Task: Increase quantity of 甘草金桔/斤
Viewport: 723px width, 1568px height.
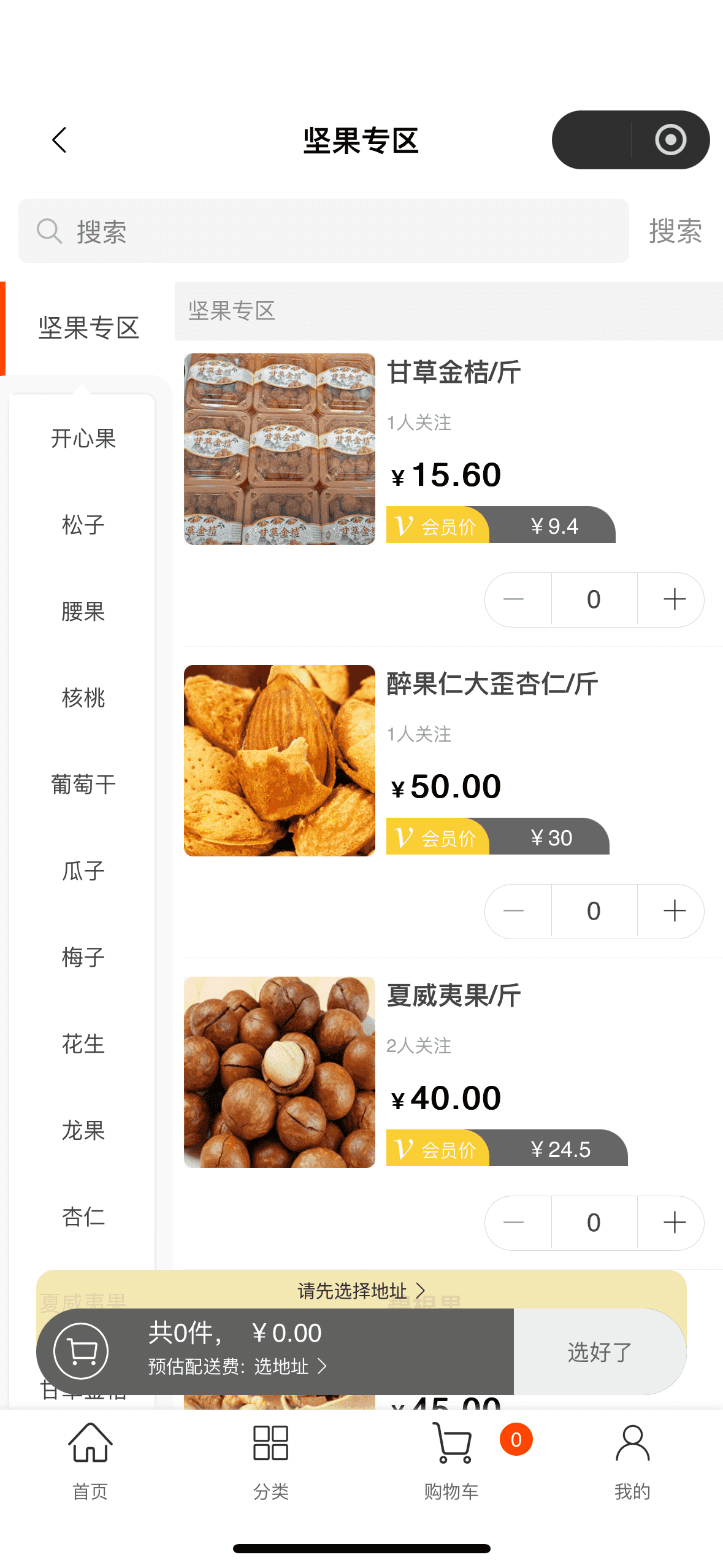Action: 674,599
